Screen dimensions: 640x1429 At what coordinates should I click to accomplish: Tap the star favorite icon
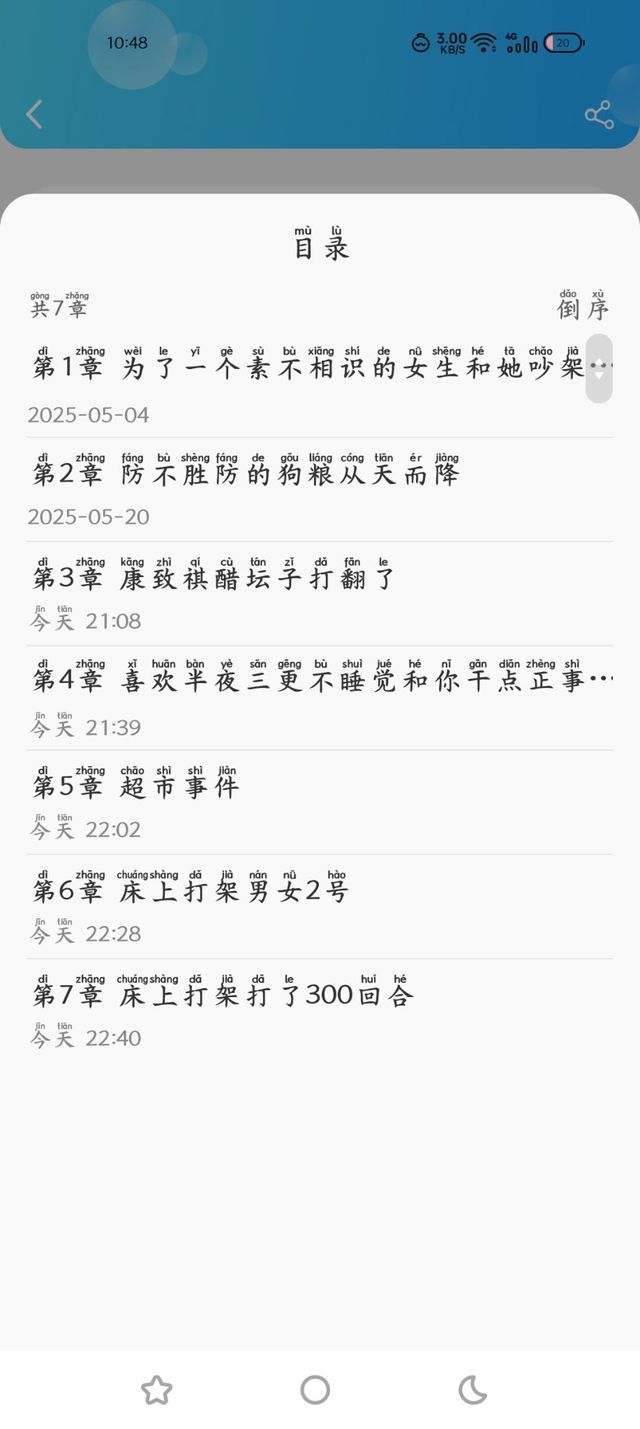157,1390
